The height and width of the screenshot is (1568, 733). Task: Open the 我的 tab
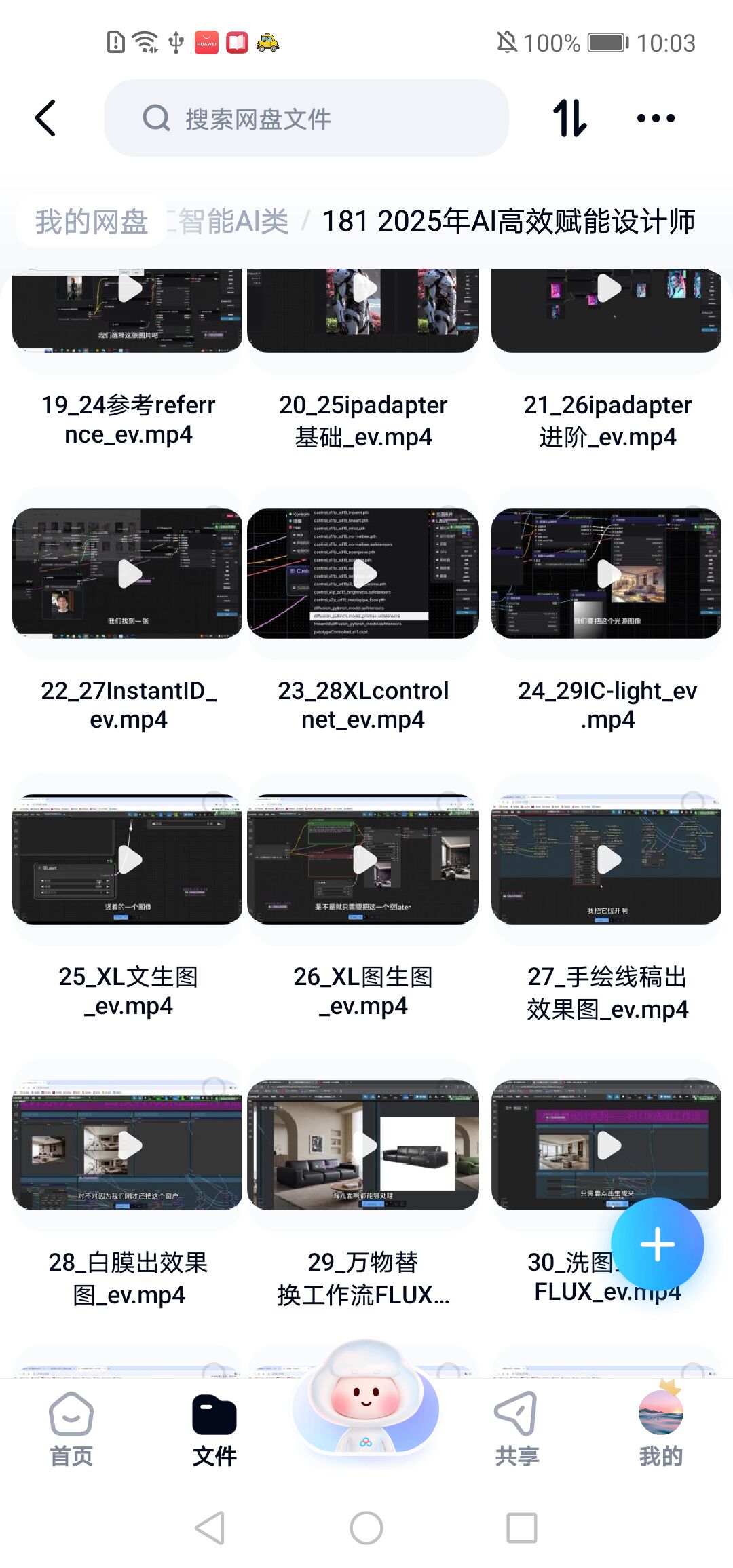(x=660, y=1429)
